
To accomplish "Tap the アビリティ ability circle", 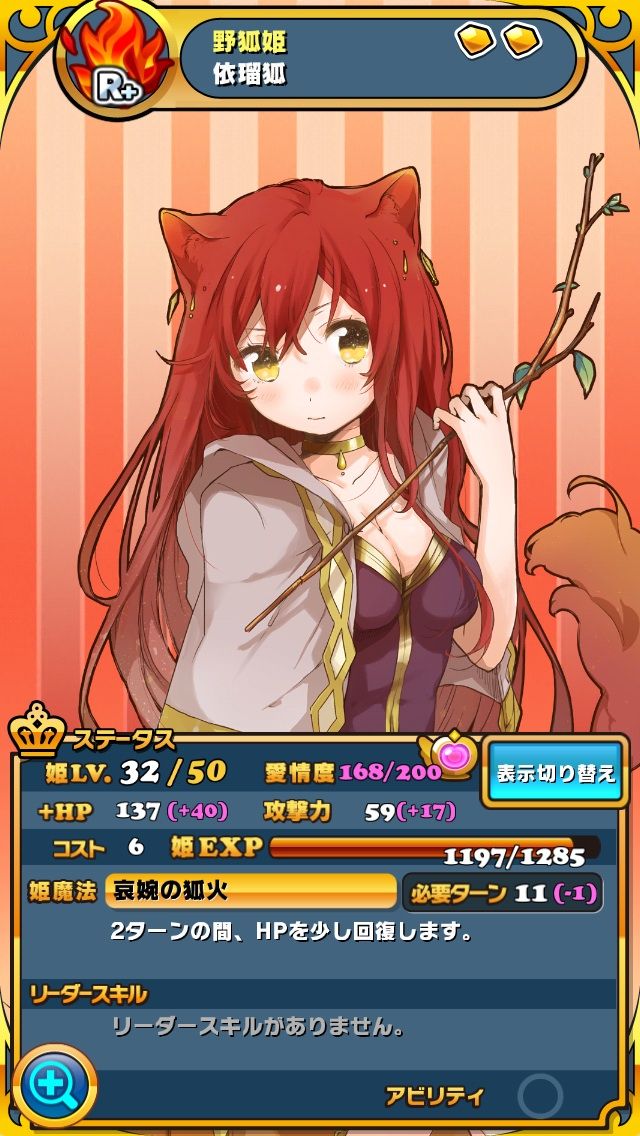I will 540,1095.
